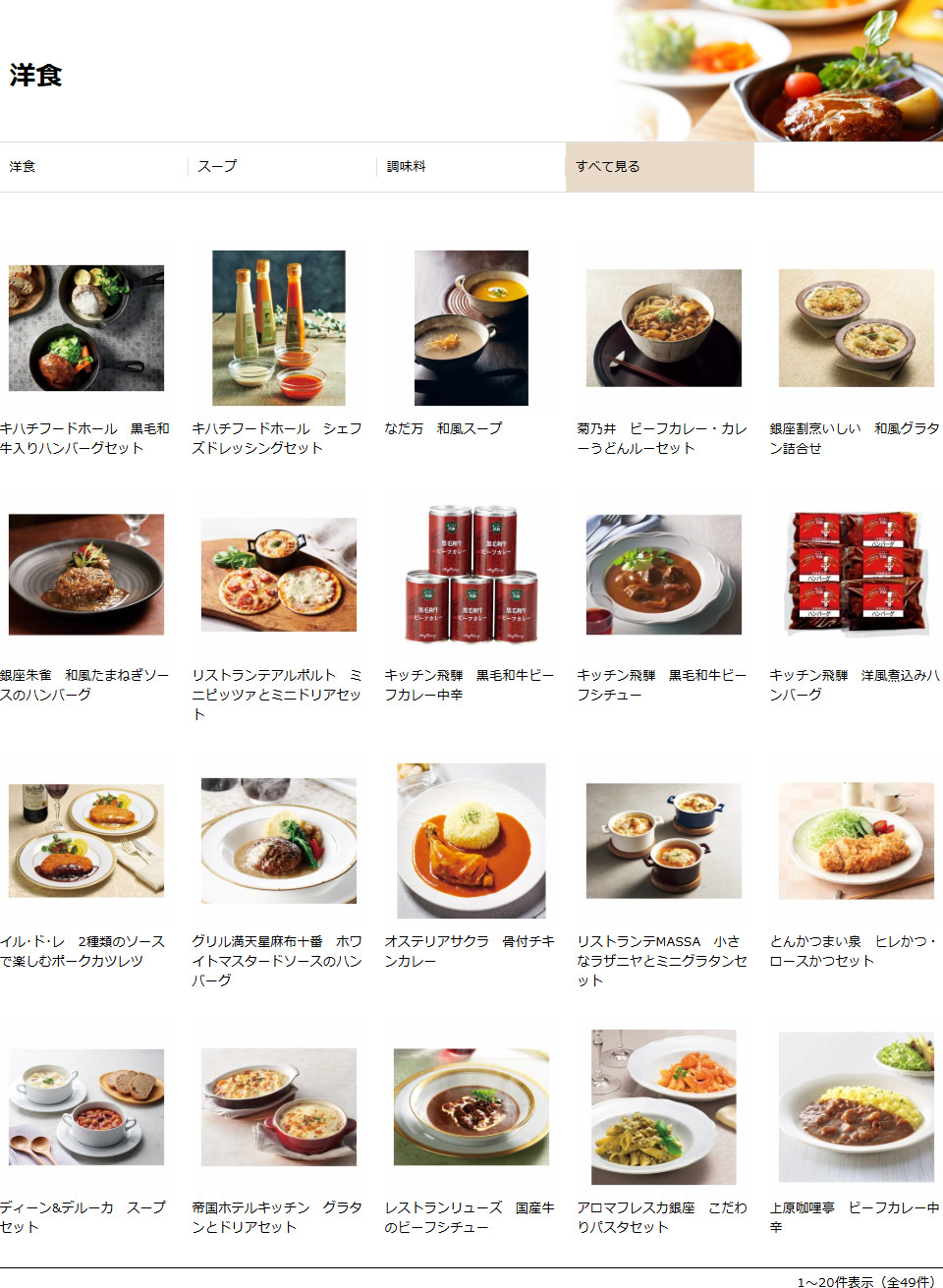Open リストランテアルポルト ミニピッツァとミニドリアセット

pos(279,575)
